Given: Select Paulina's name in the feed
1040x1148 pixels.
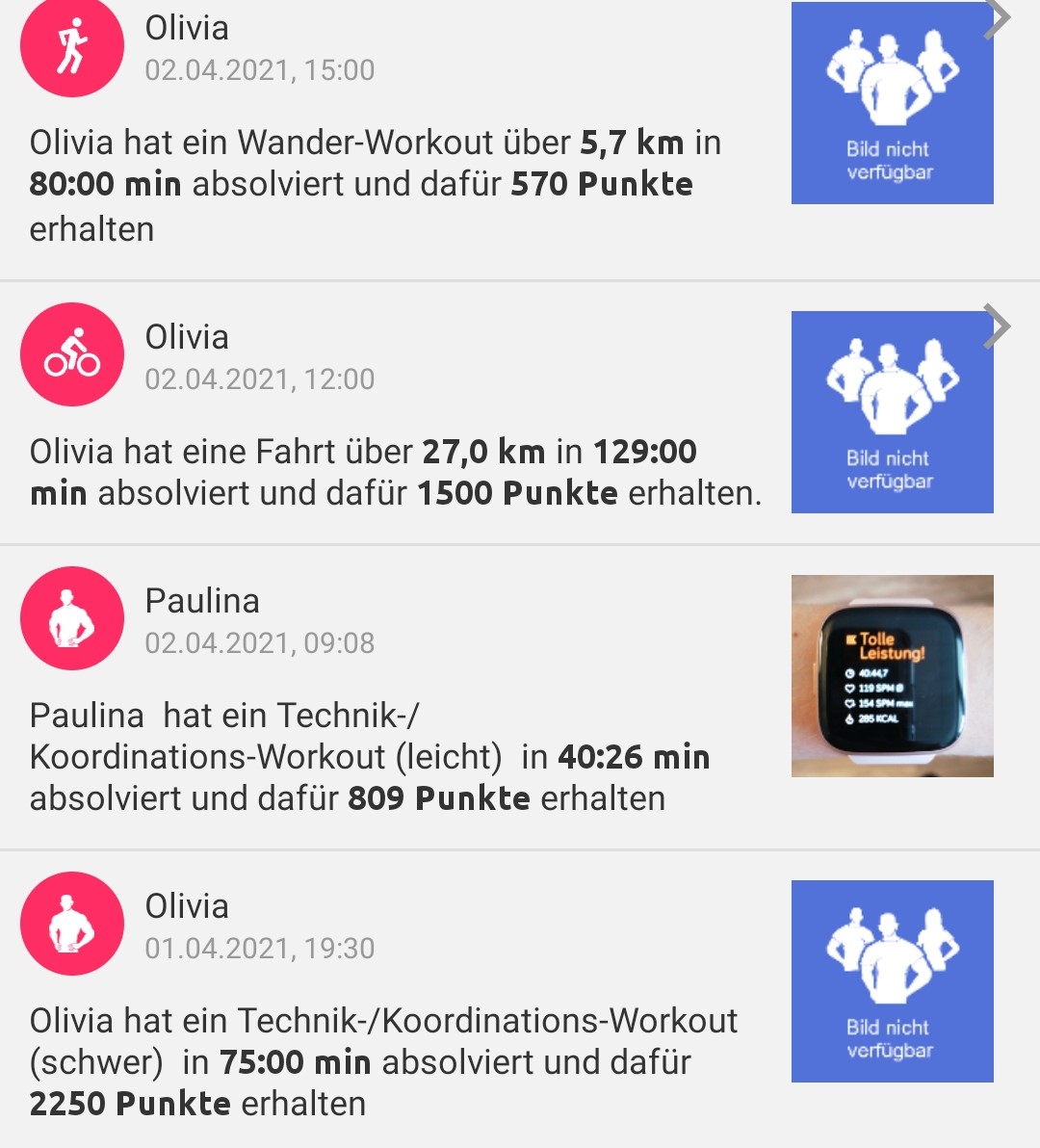Looking at the screenshot, I should click(202, 600).
